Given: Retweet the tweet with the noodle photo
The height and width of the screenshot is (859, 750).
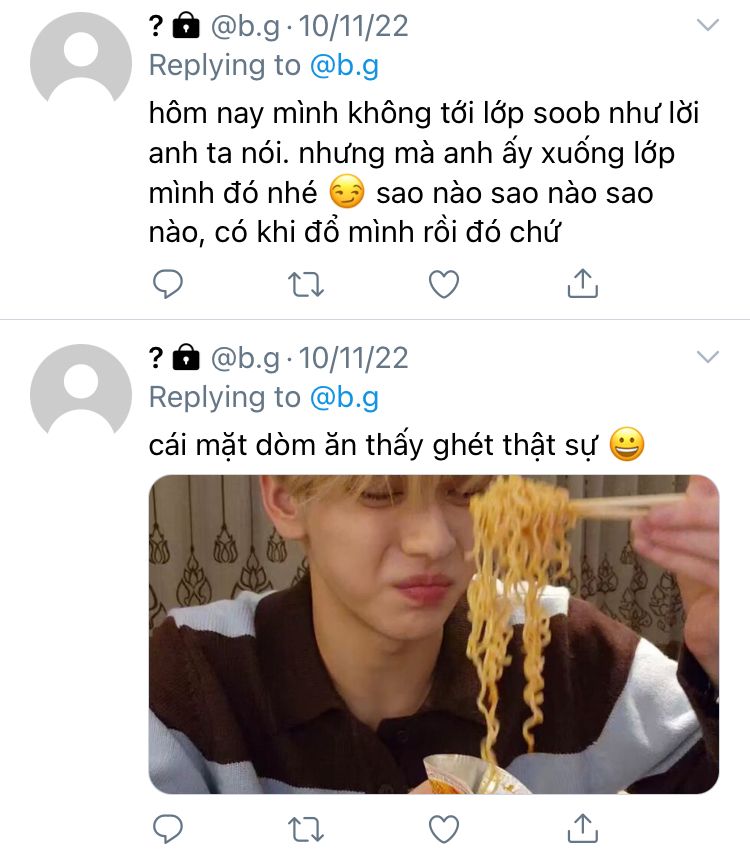Looking at the screenshot, I should 306,828.
